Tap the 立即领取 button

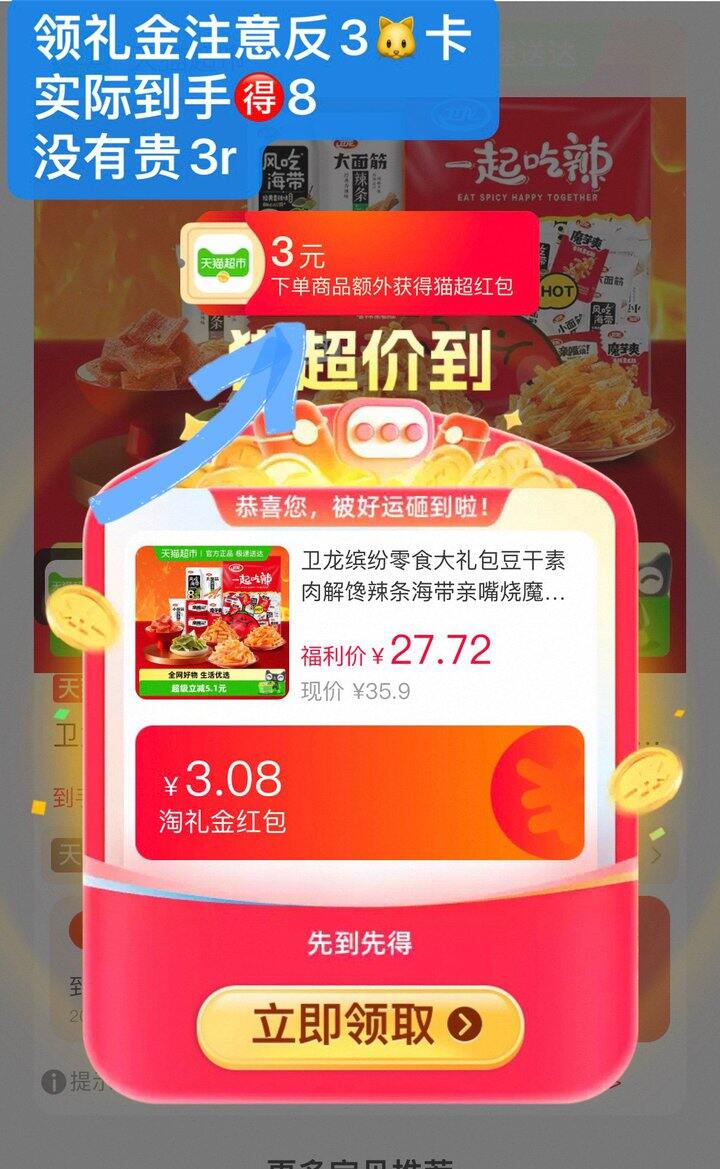(x=360, y=1026)
